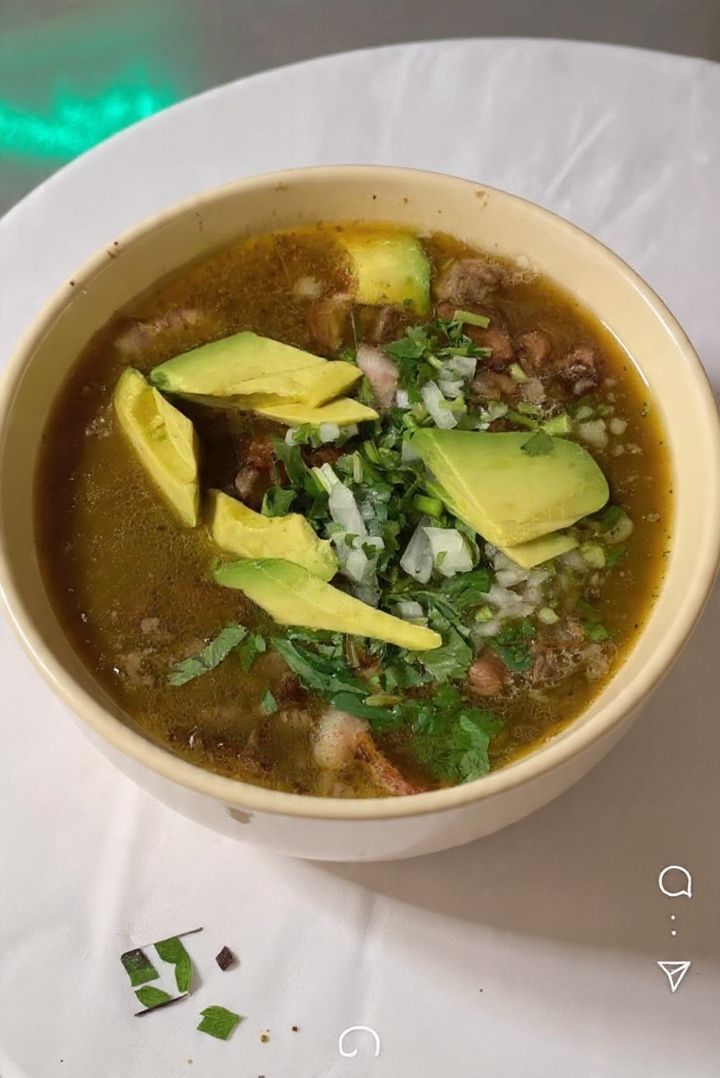
Task: Open the more options dots
Action: click(674, 926)
